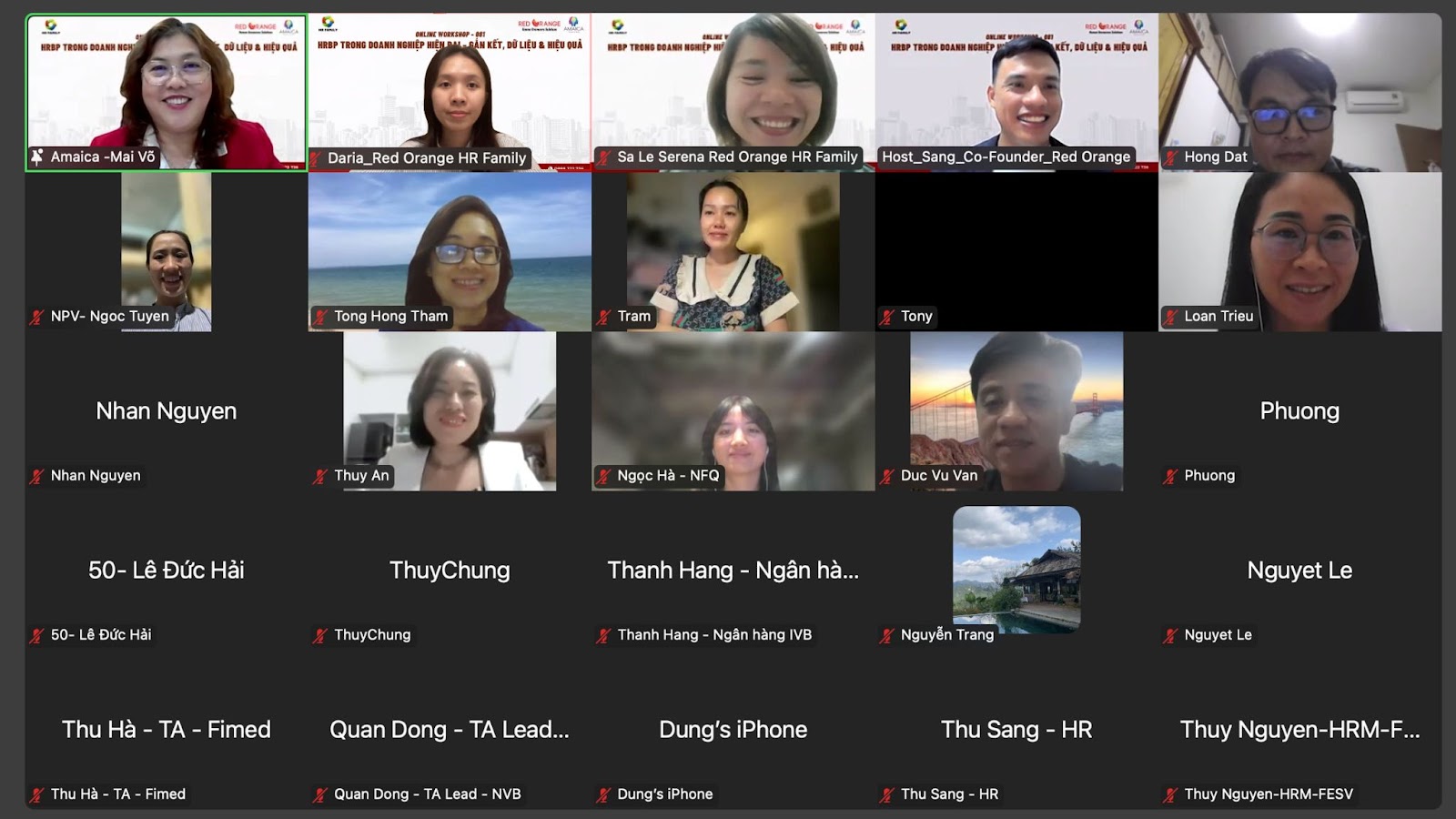Select Tong Hong Tham's video tile
The height and width of the screenshot is (819, 1456).
pyautogui.click(x=450, y=251)
